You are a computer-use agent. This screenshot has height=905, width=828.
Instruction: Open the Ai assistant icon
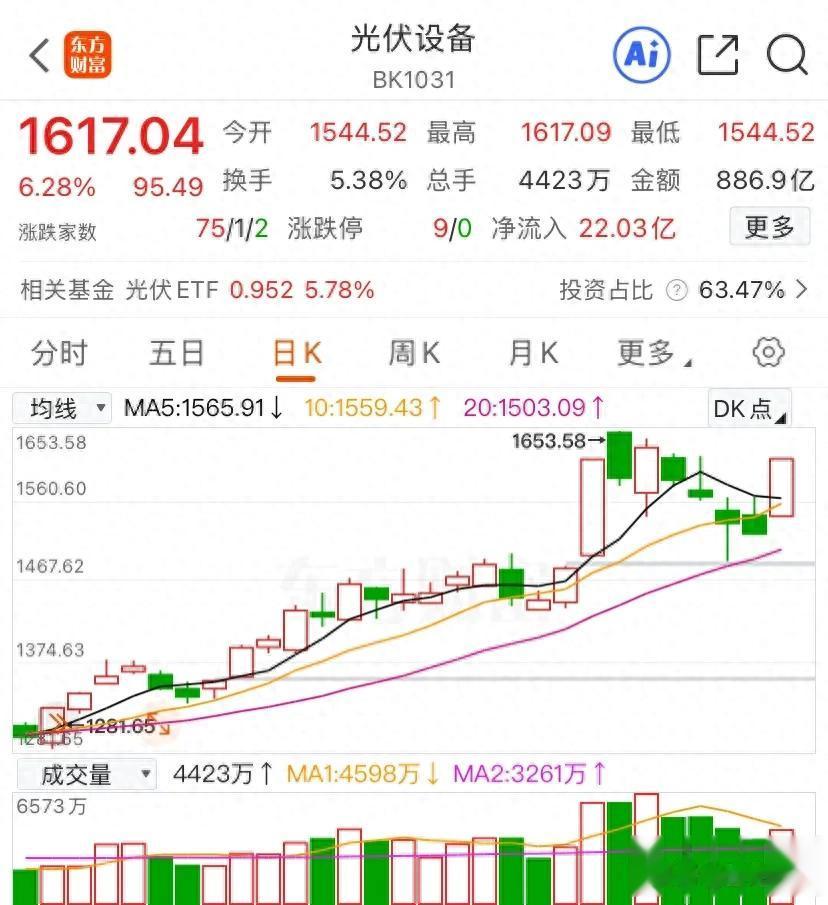click(x=641, y=55)
